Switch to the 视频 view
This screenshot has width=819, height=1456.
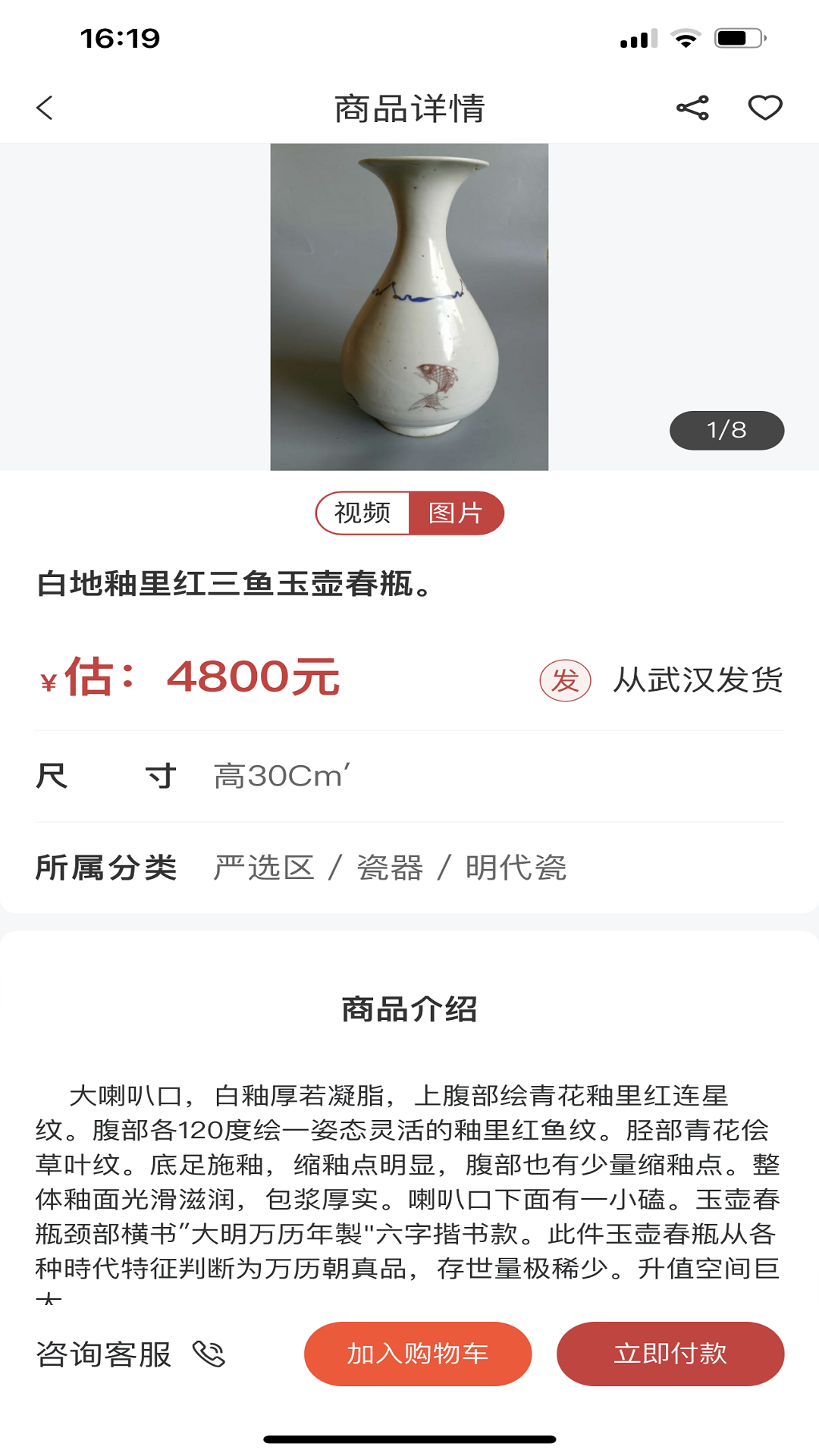click(362, 513)
